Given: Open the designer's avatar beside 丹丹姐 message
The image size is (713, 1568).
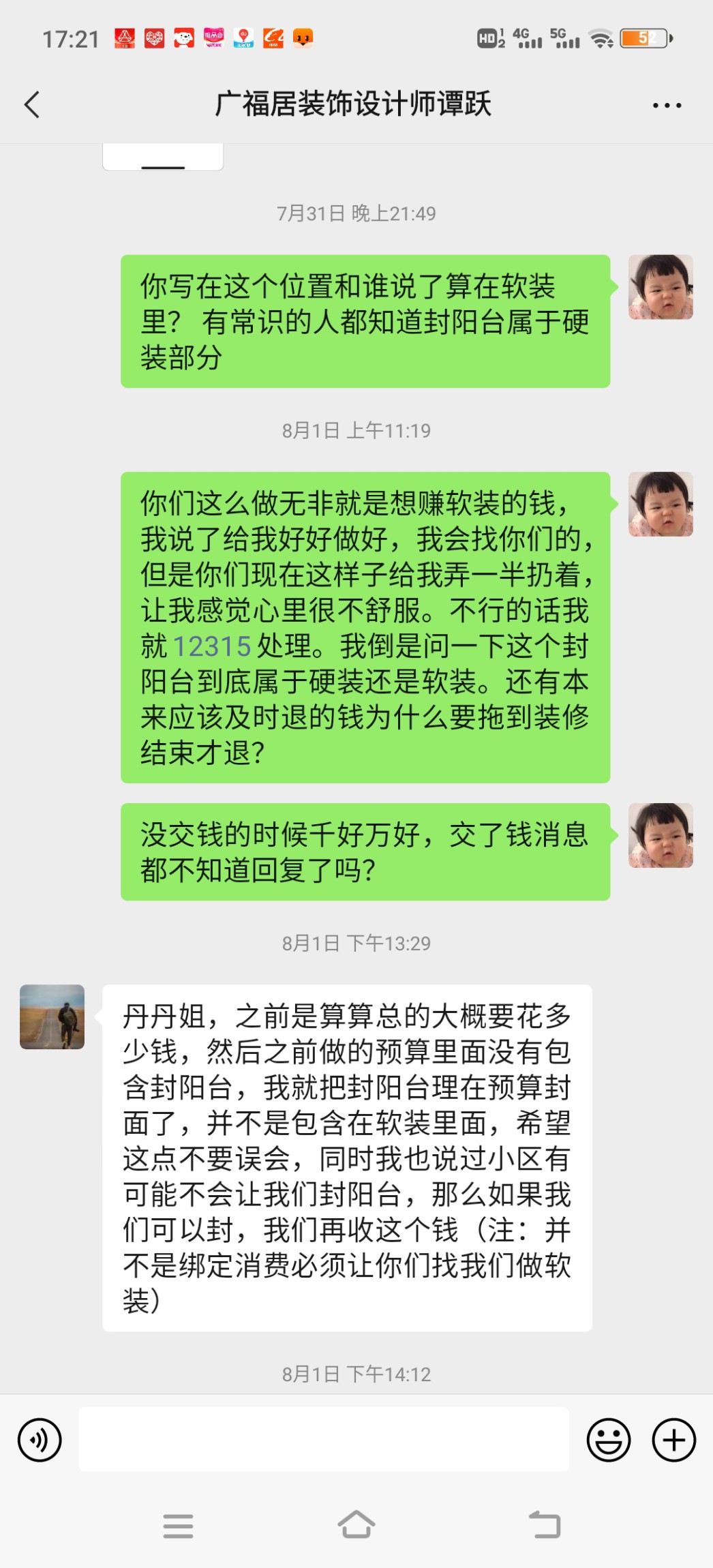Looking at the screenshot, I should point(52,1016).
